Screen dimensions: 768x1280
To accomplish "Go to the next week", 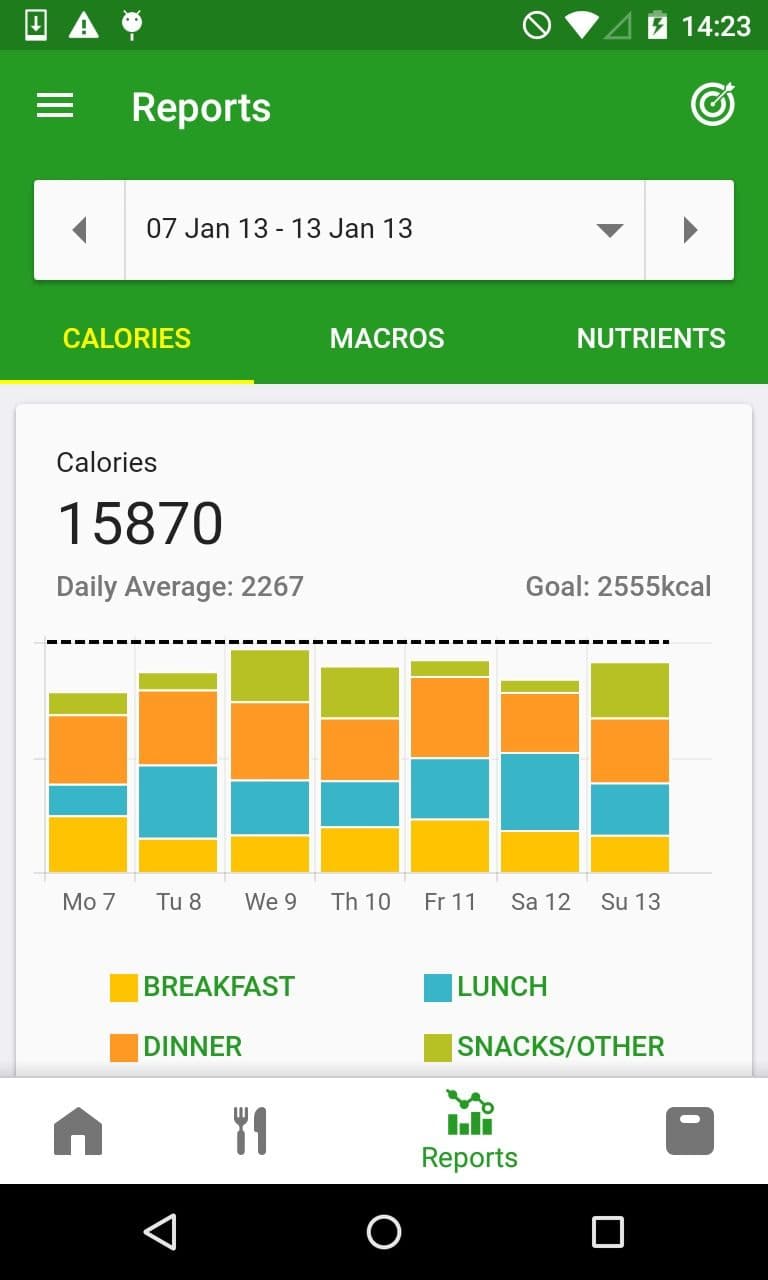I will [689, 230].
